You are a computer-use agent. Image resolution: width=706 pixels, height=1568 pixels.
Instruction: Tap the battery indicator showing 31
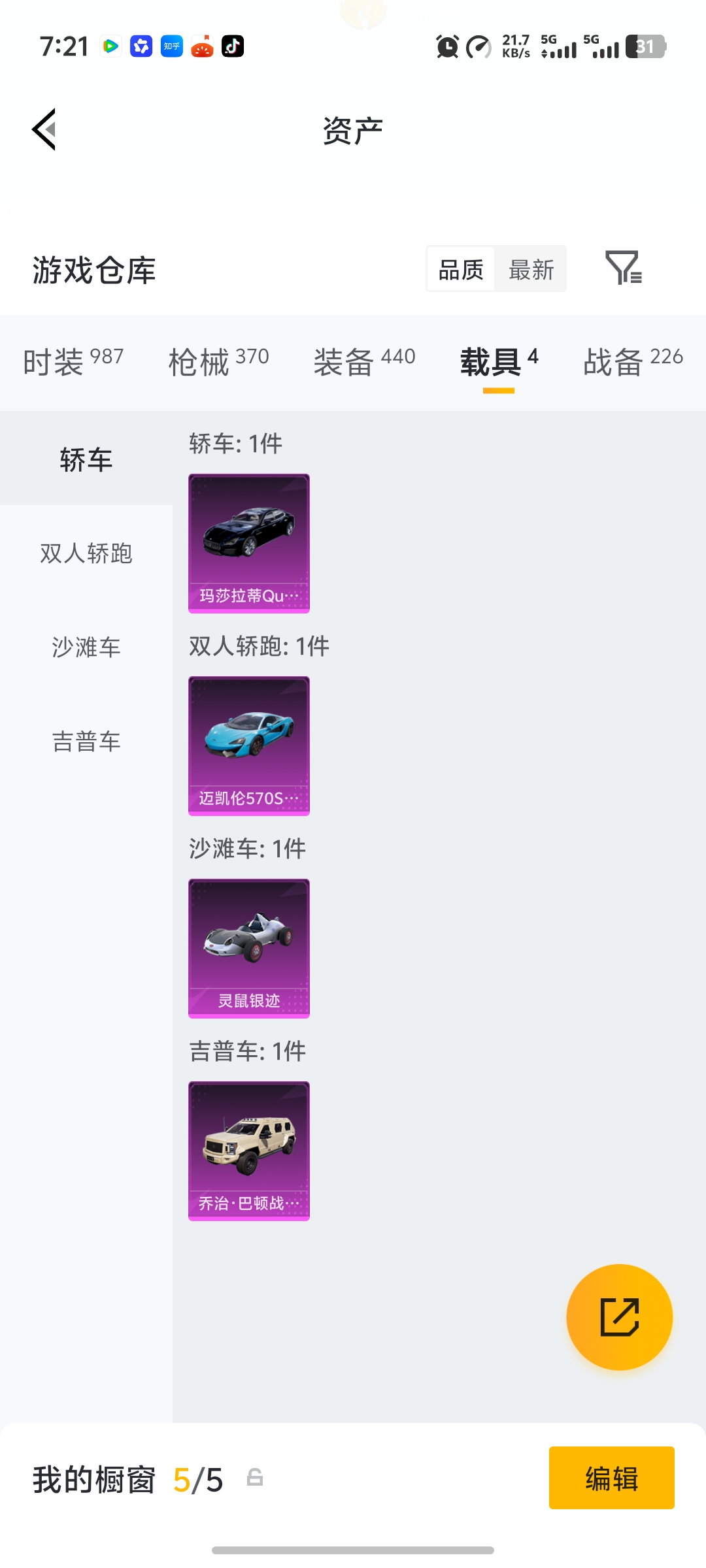647,47
